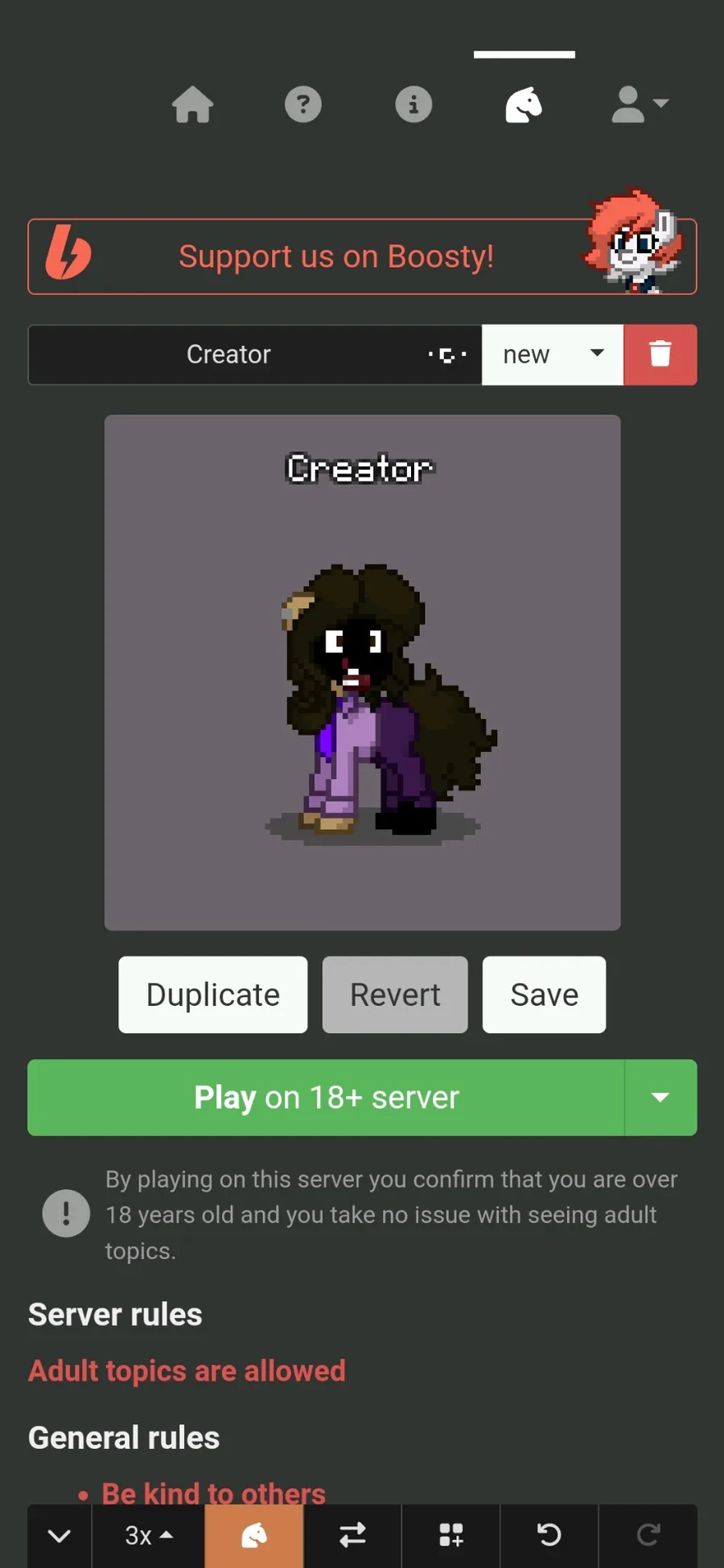Save the character
This screenshot has height=1568, width=724.
tap(544, 995)
